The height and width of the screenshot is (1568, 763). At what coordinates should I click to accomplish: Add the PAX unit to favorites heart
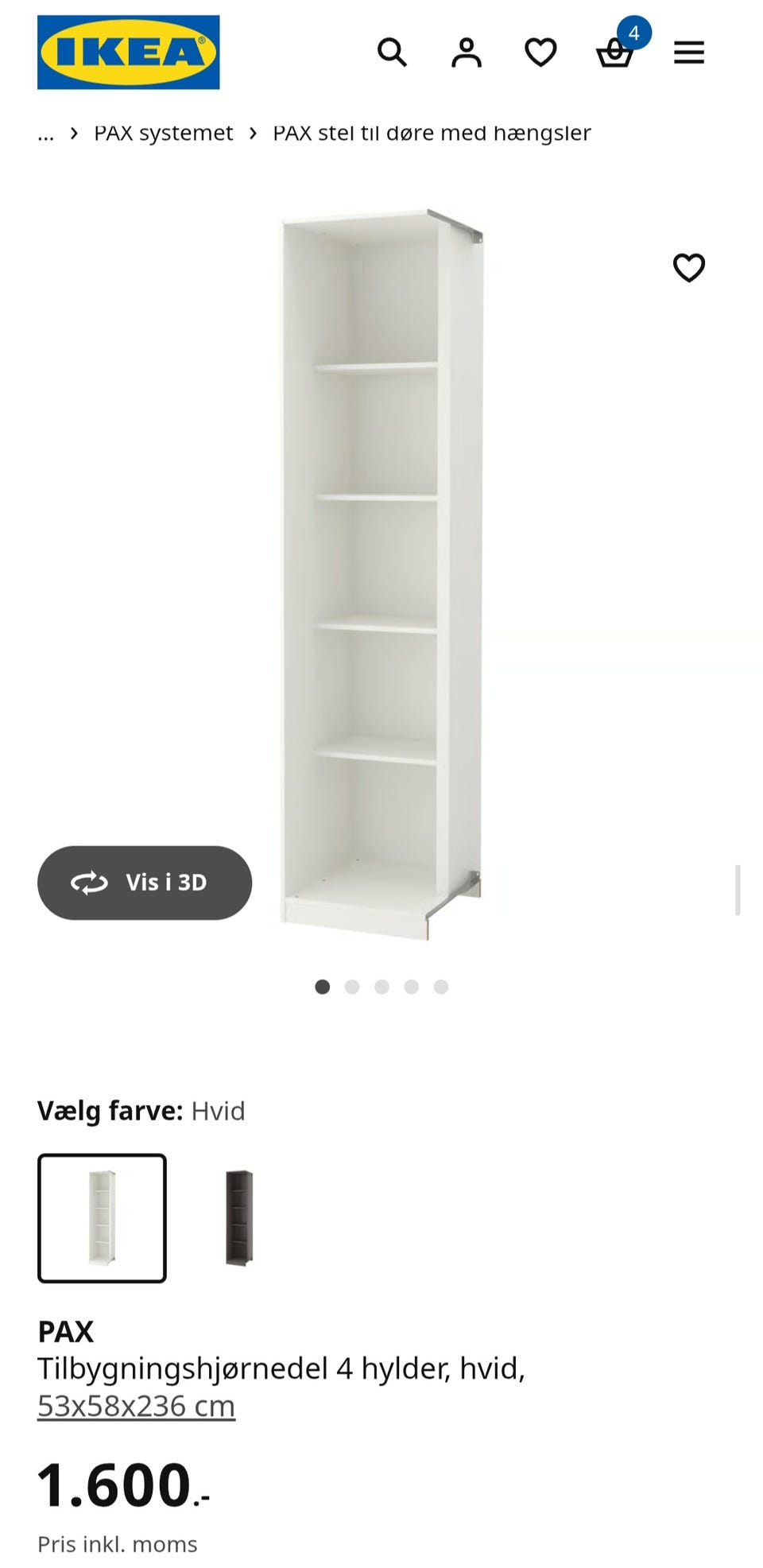pyautogui.click(x=690, y=268)
